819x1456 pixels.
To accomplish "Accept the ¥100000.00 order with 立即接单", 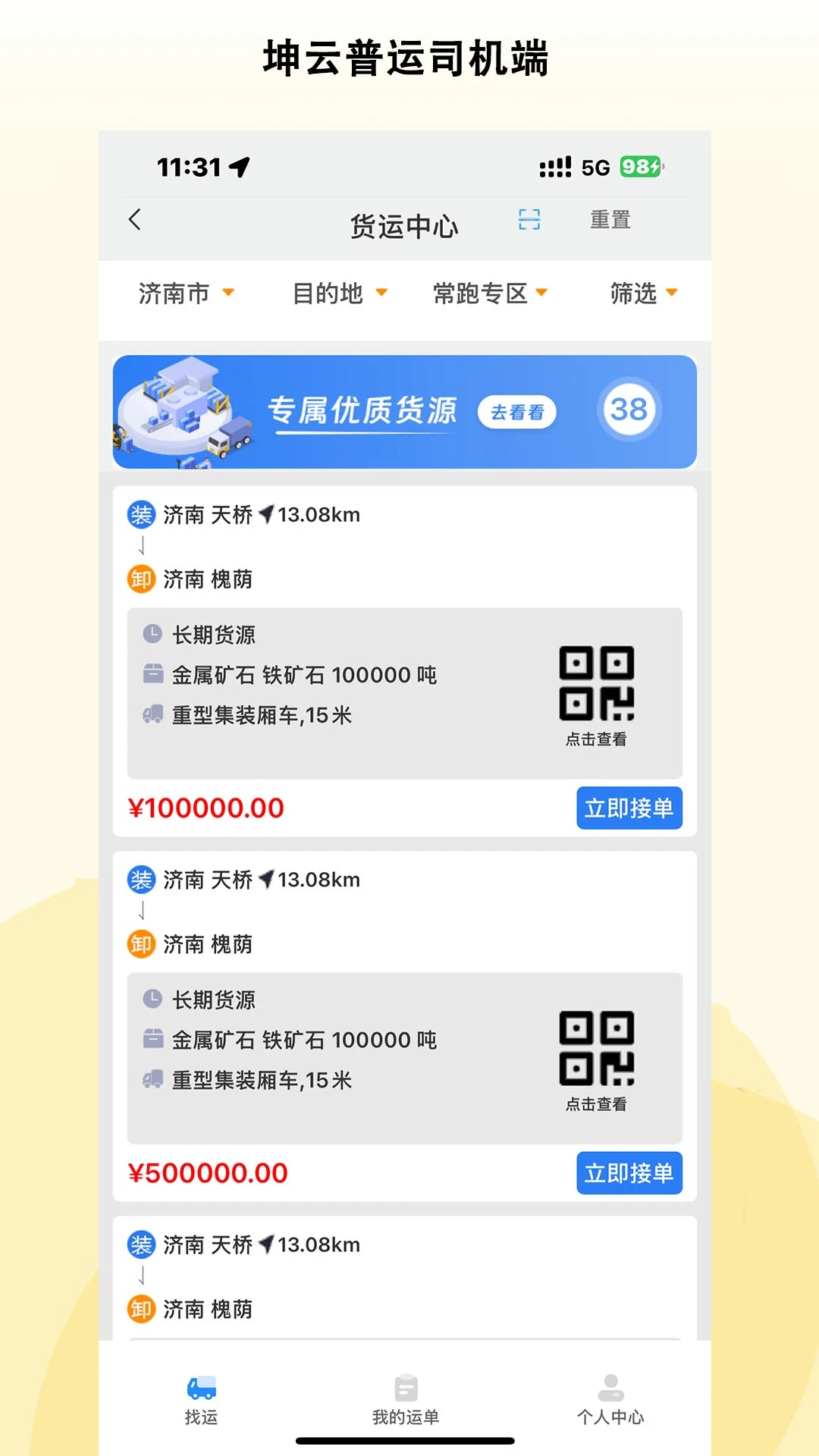I will 629,808.
